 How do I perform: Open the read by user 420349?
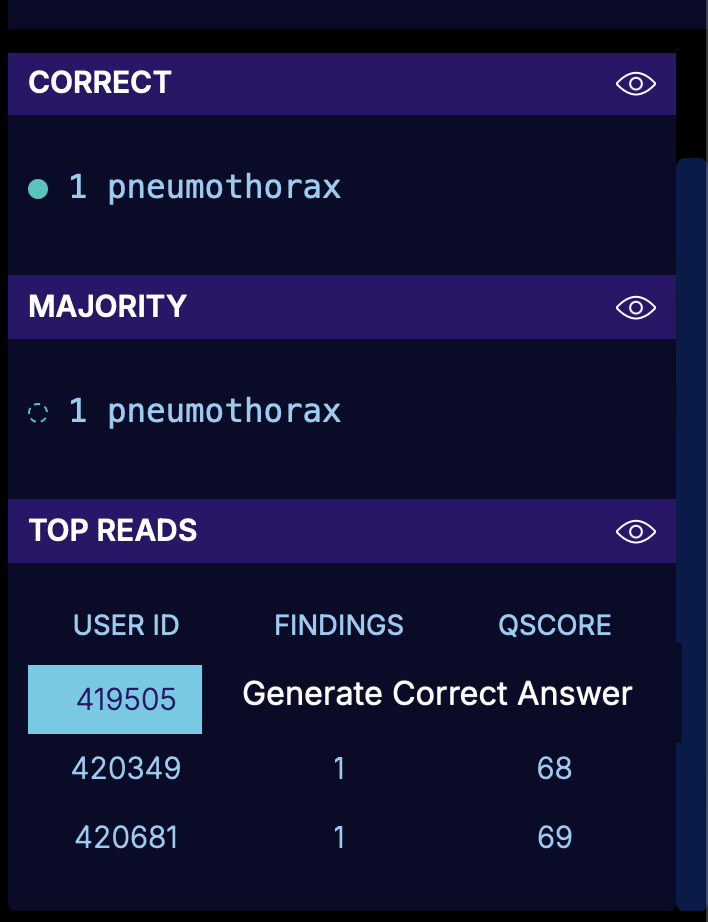pyautogui.click(x=126, y=768)
